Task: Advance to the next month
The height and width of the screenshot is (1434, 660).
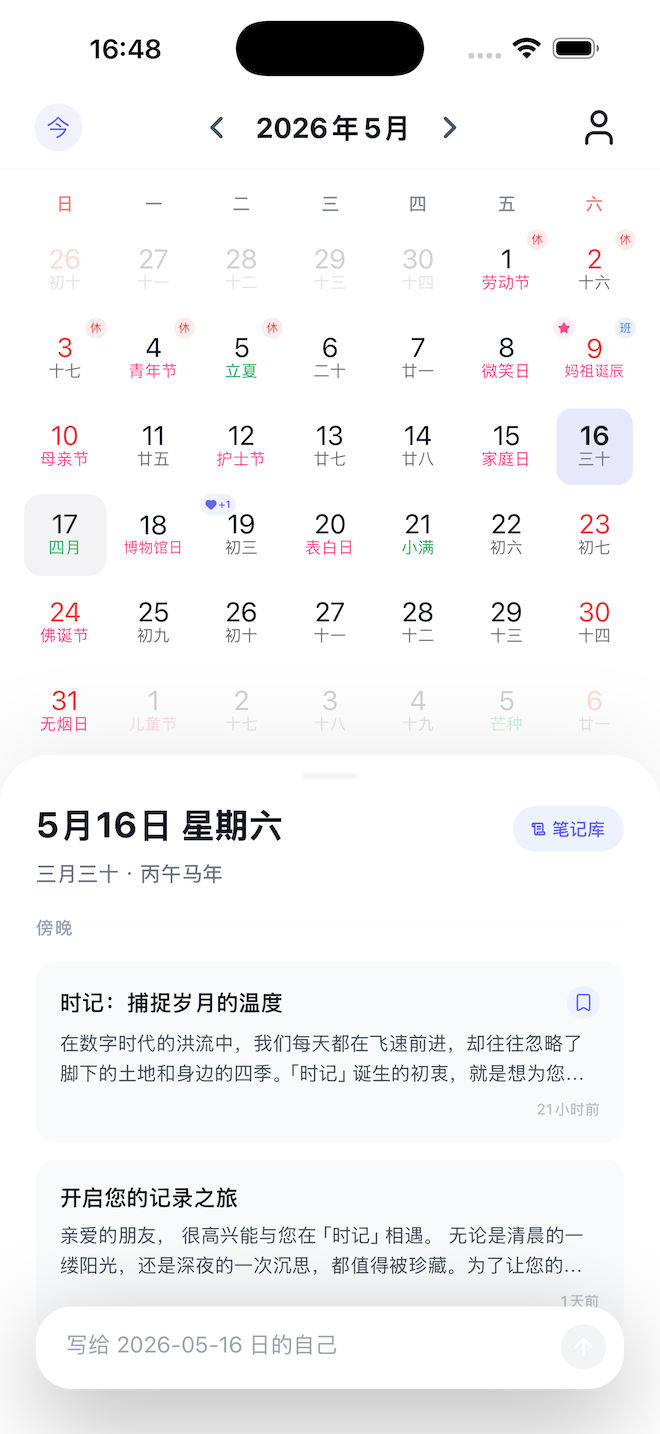Action: (x=449, y=128)
